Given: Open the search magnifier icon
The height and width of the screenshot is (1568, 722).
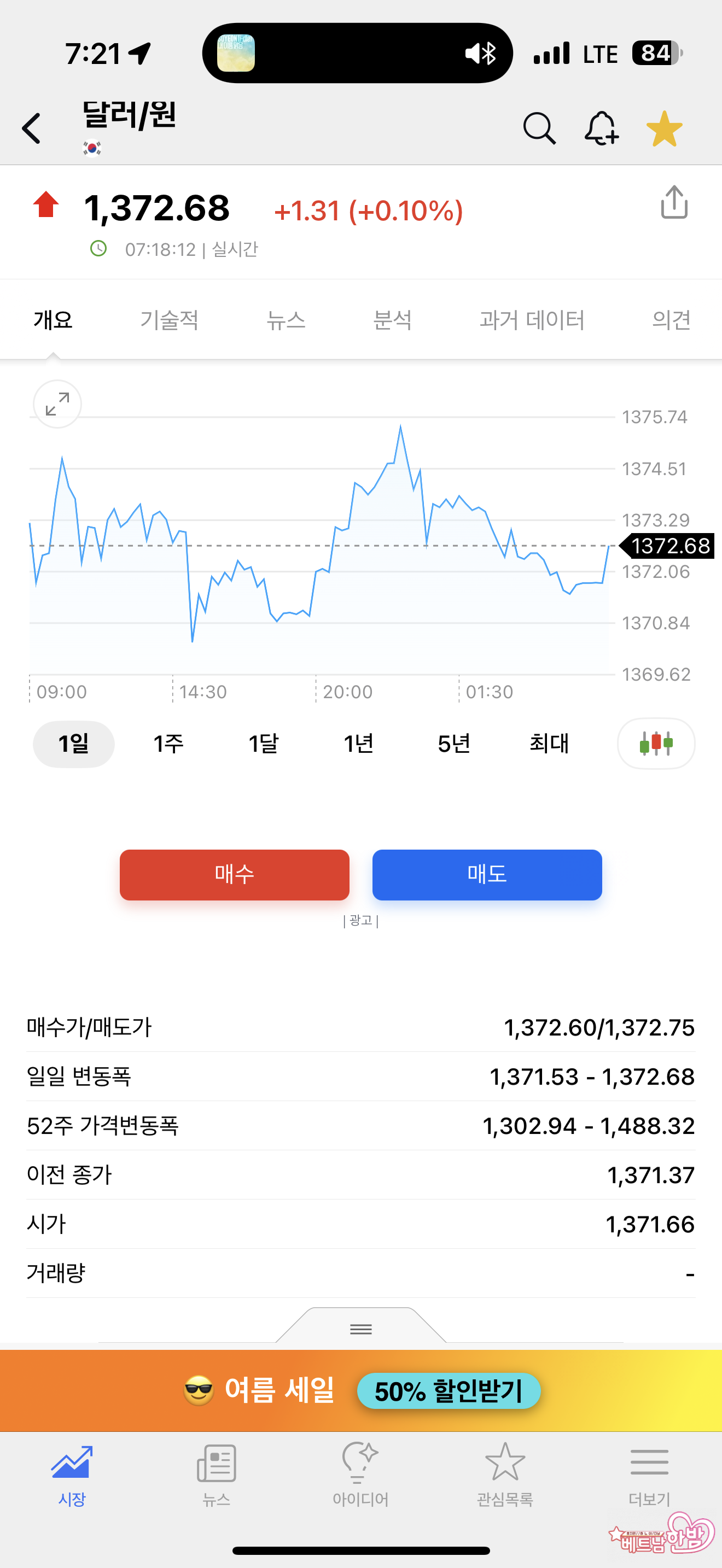Looking at the screenshot, I should pyautogui.click(x=539, y=128).
